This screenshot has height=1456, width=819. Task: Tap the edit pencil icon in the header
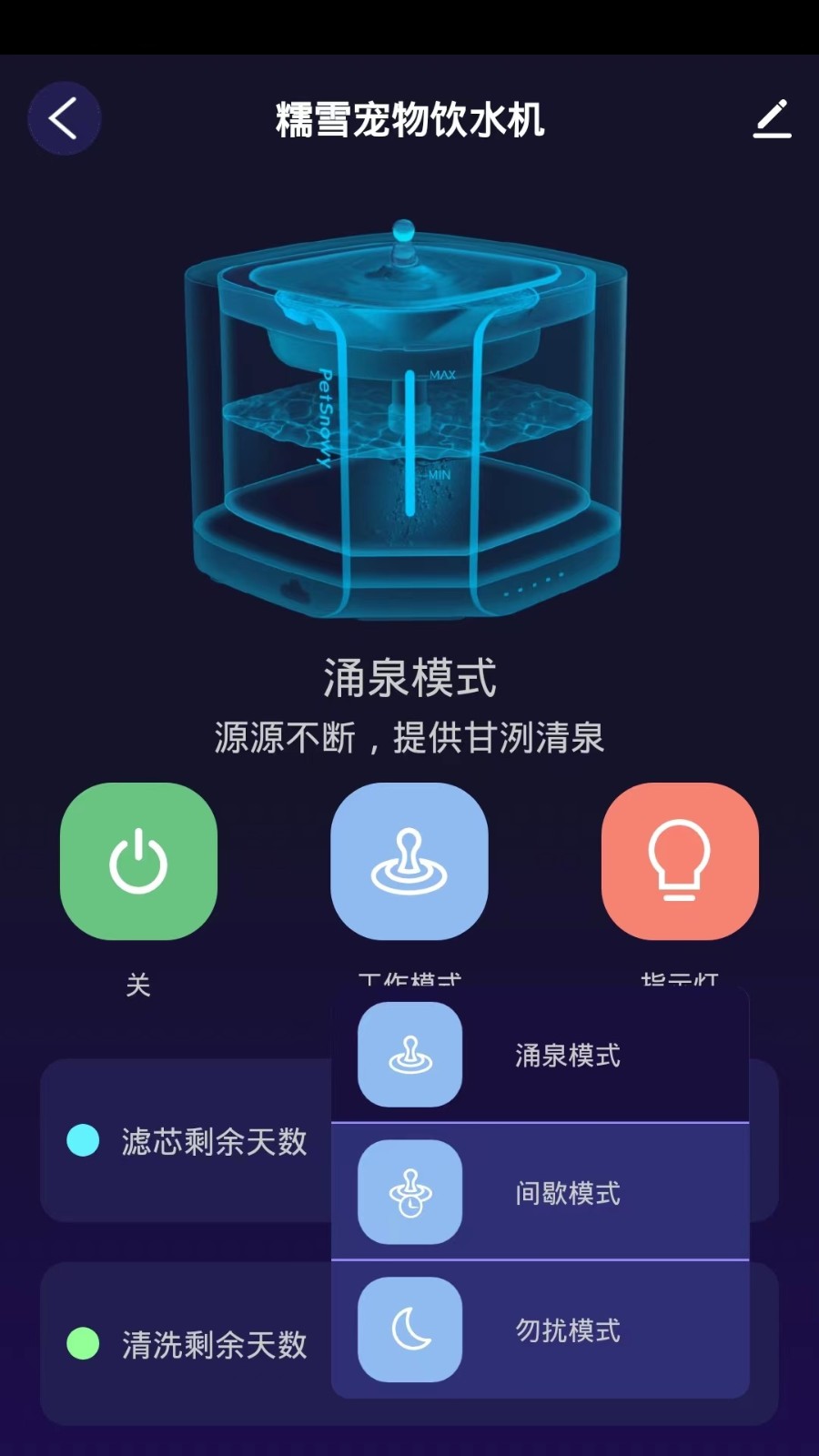click(773, 116)
